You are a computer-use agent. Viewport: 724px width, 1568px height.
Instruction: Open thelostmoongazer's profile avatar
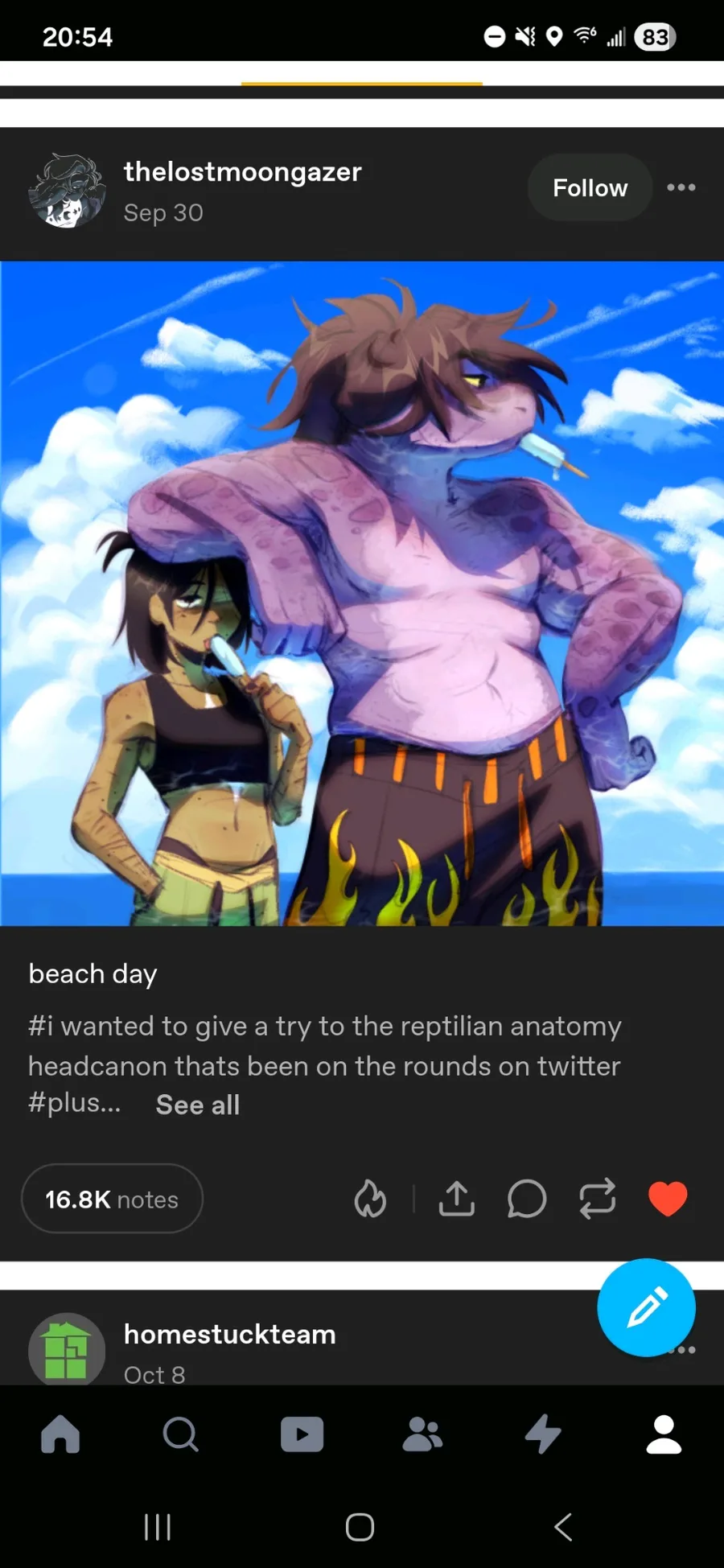67,191
